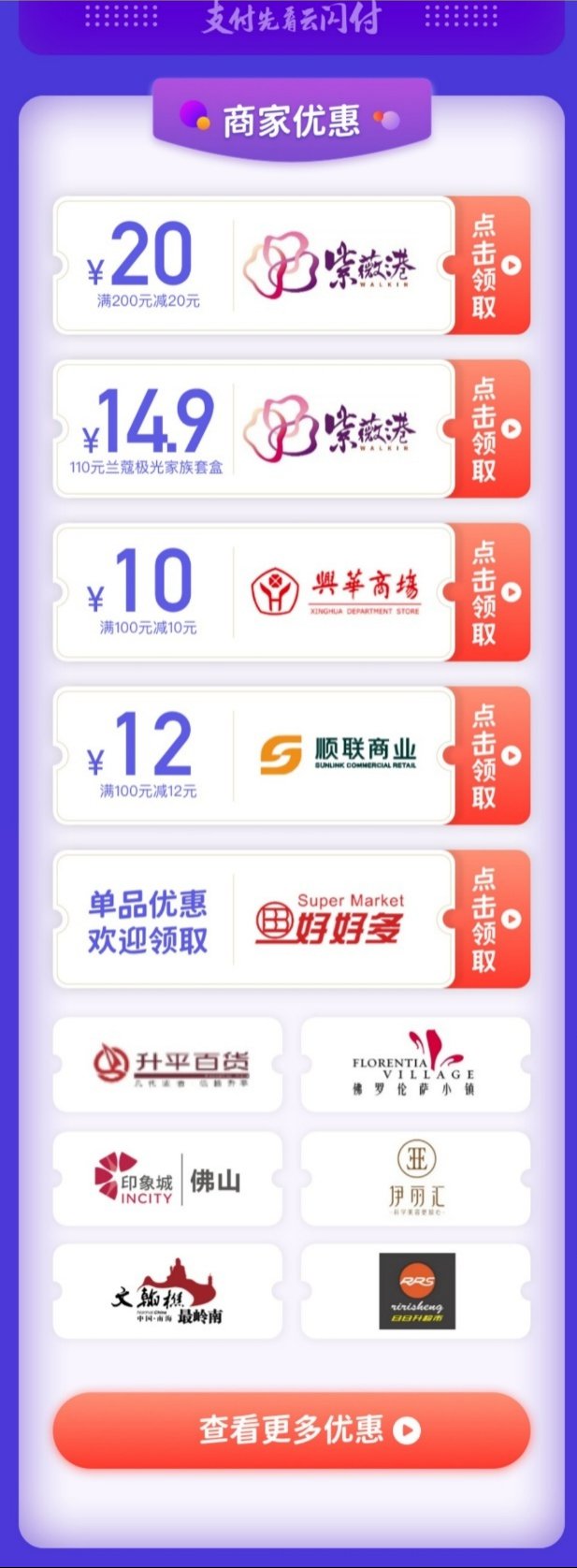Open the 日日升超市 merchant tile
Screen dimensions: 577x1568
[x=415, y=1291]
